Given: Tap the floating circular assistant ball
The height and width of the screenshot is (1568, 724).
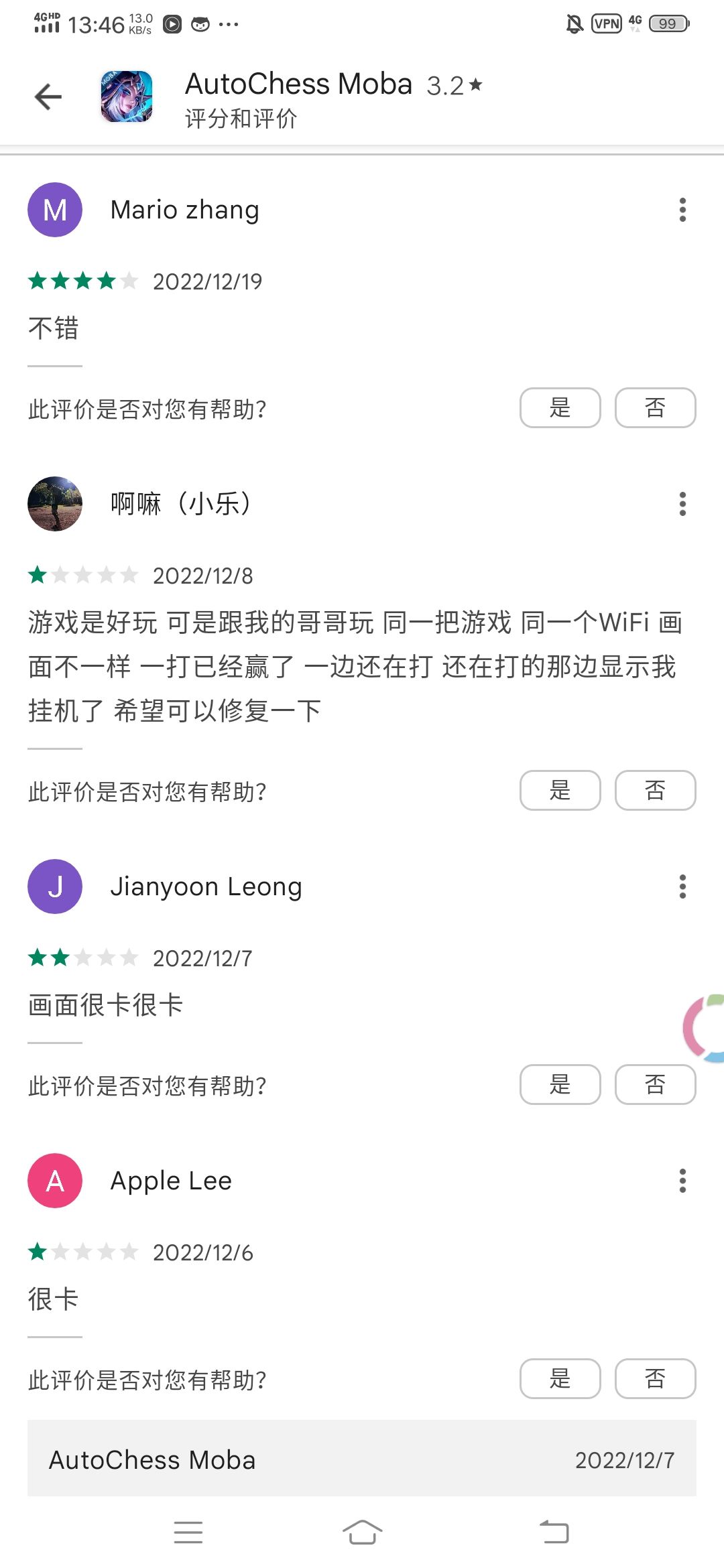Looking at the screenshot, I should [705, 1029].
